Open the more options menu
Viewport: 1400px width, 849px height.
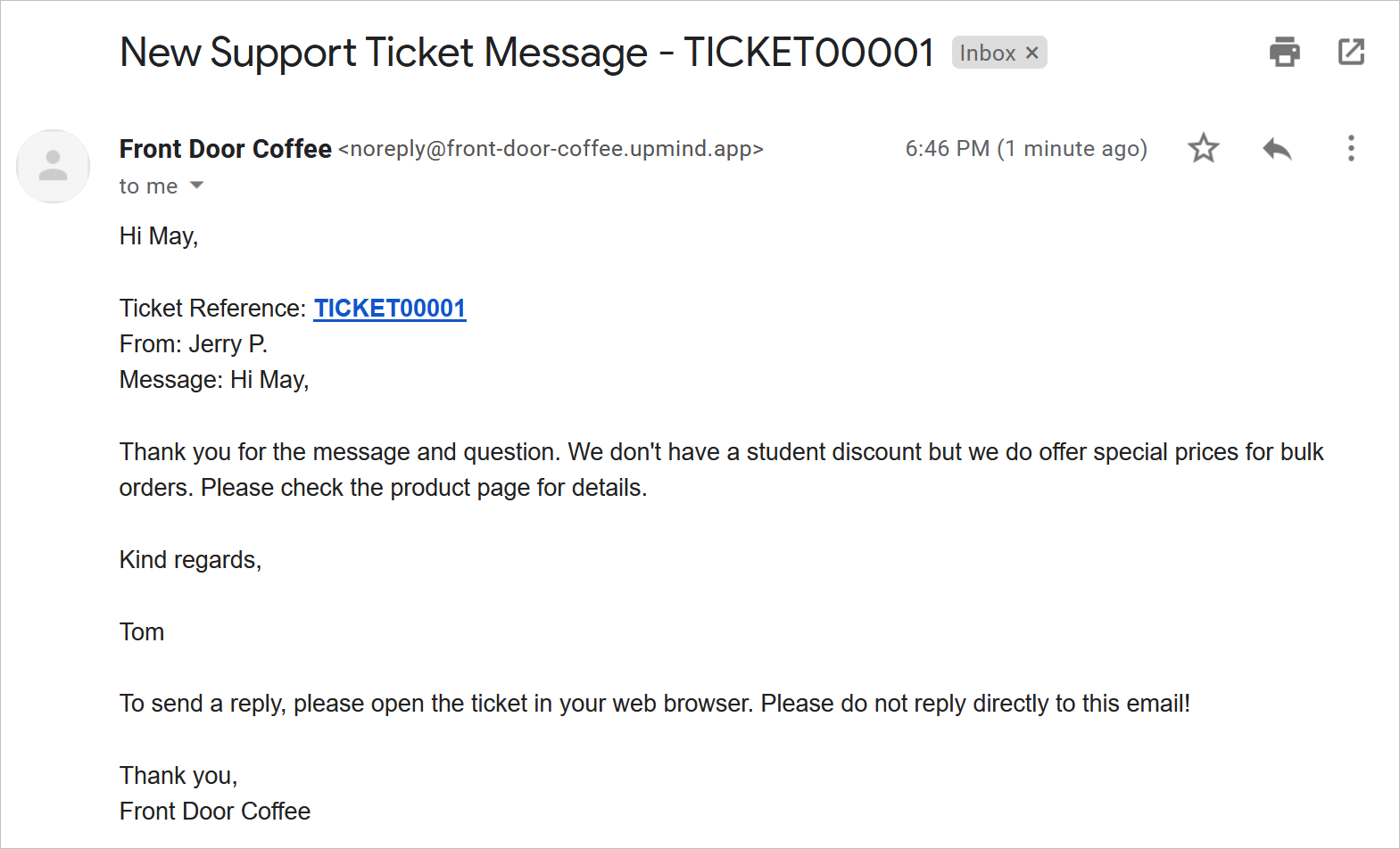tap(1351, 148)
